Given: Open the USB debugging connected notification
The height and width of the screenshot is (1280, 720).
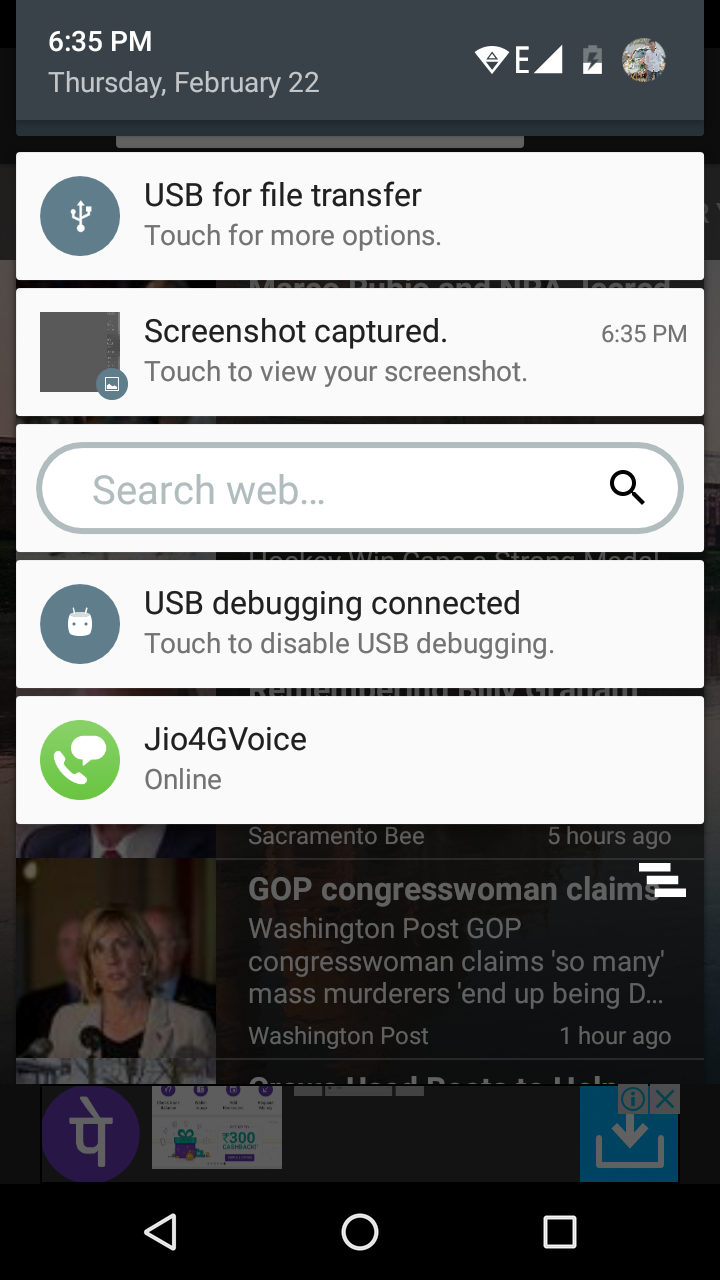Looking at the screenshot, I should (x=360, y=624).
